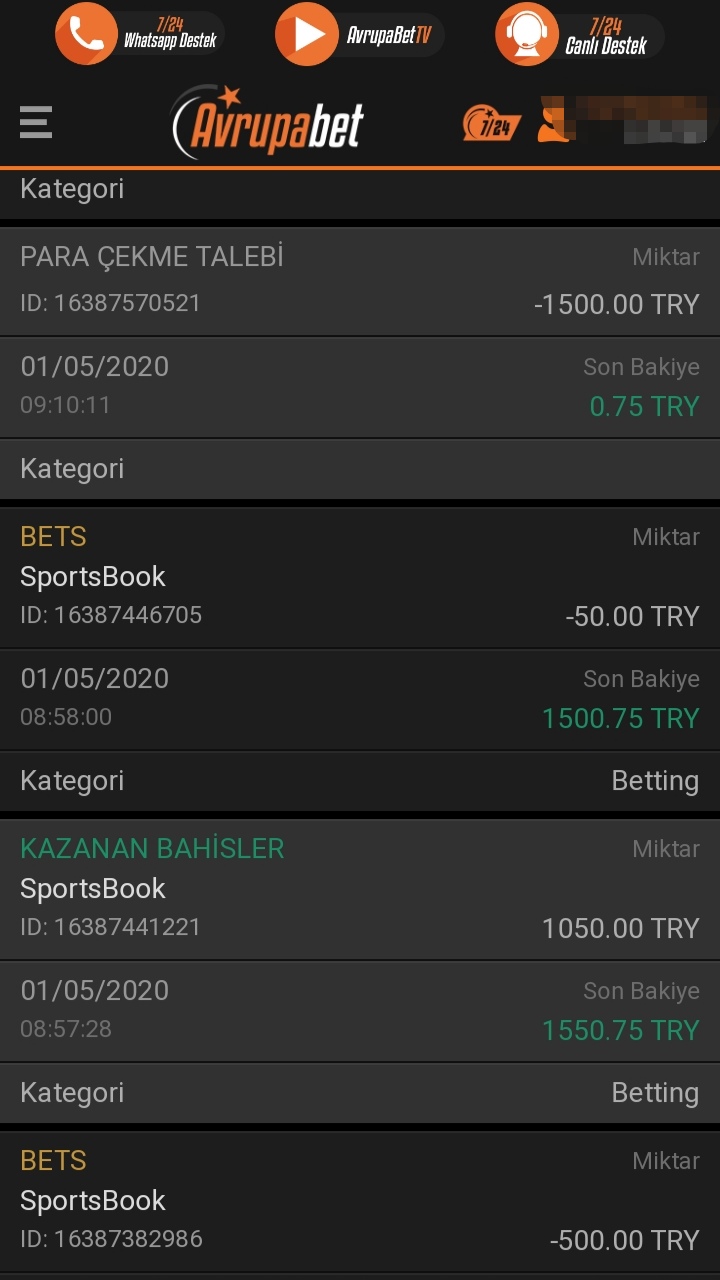720x1280 pixels.
Task: Tap the 7/24 support icon in header
Action: 492,124
